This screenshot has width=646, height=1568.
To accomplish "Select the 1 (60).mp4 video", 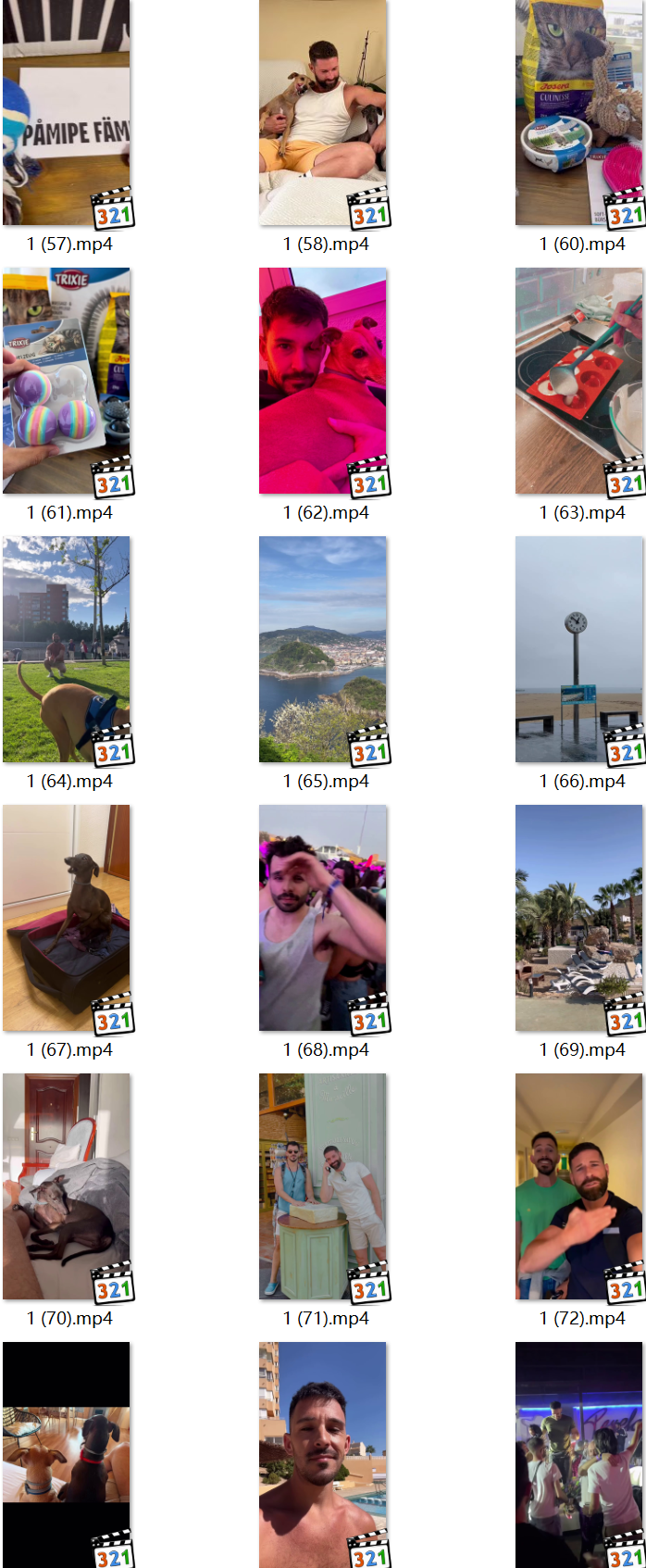I will click(578, 113).
